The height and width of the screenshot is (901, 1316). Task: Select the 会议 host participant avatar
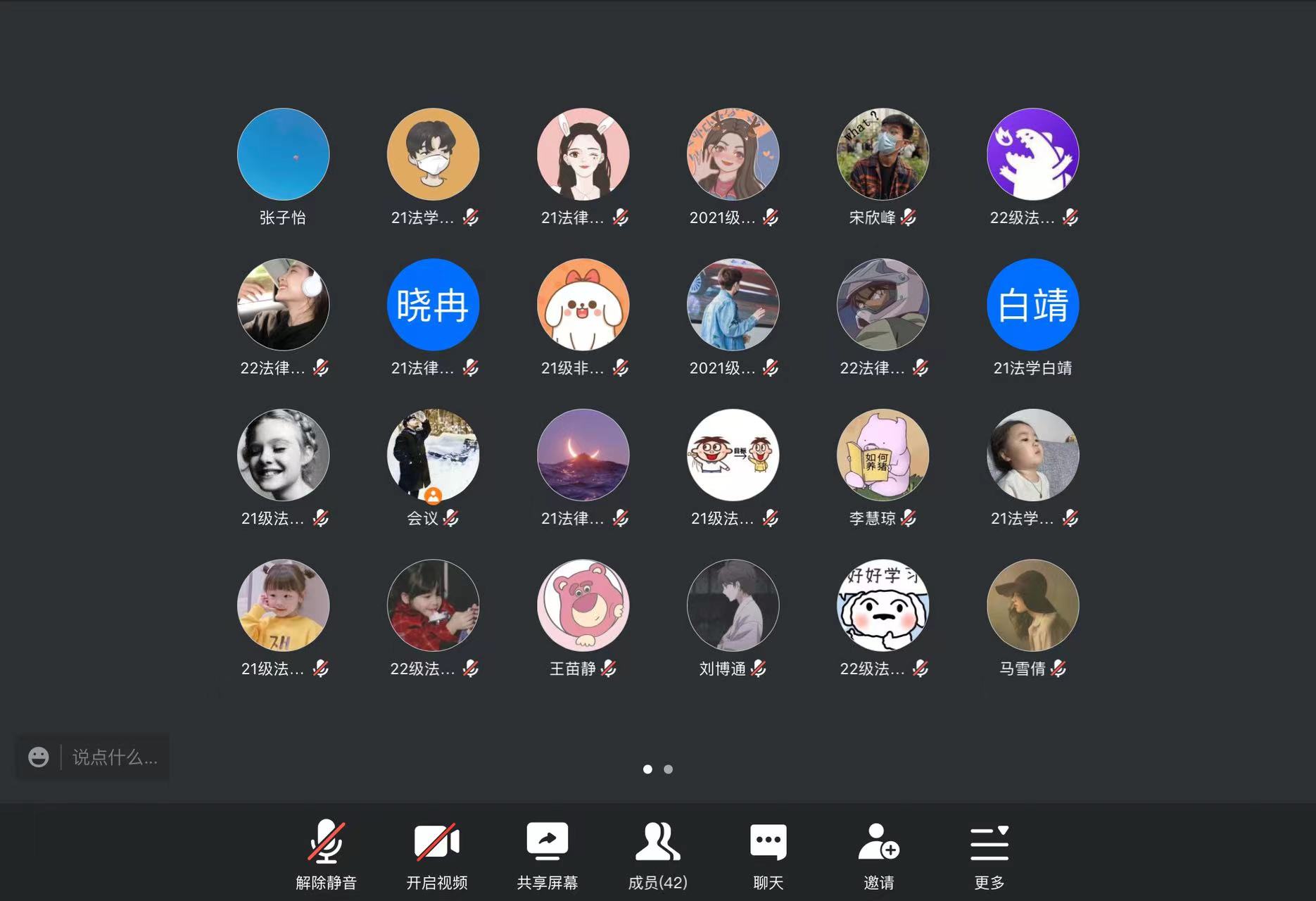433,455
